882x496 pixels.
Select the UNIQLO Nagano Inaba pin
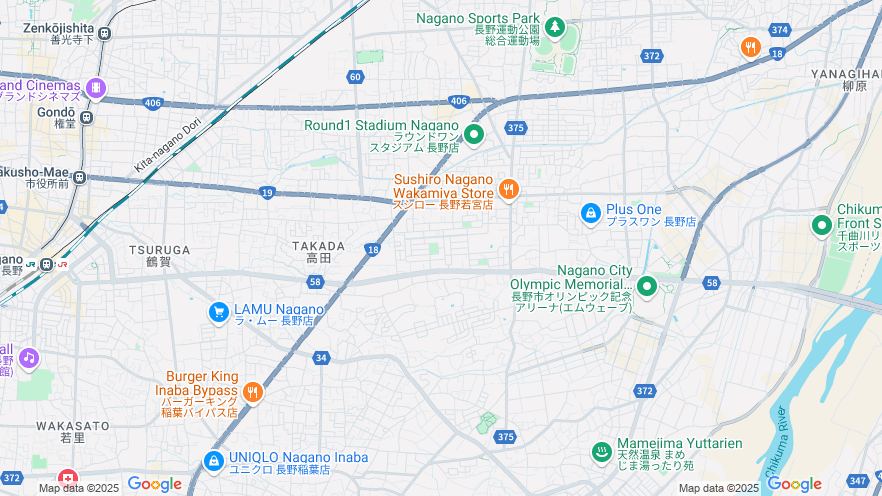tap(213, 461)
